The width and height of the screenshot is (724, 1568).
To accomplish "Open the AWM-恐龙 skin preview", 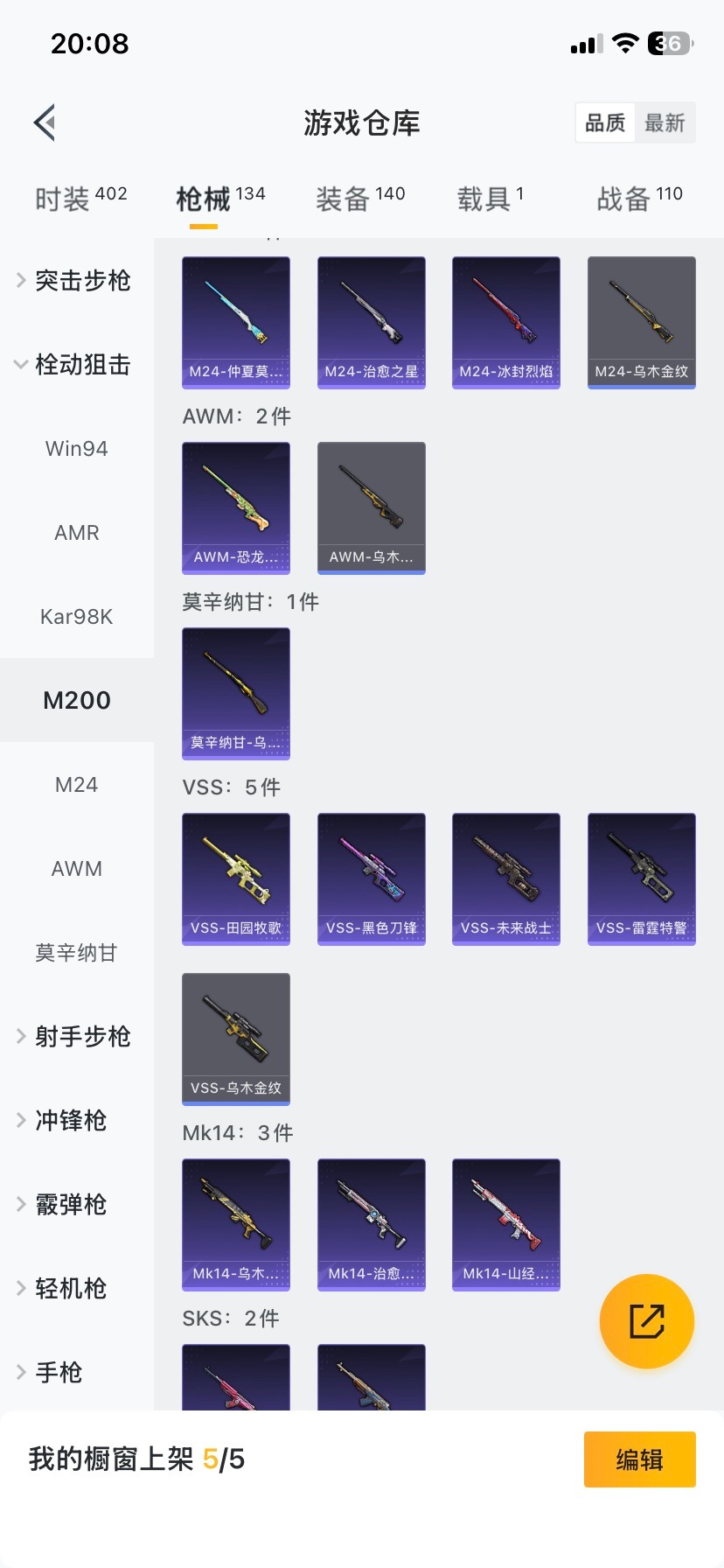I will point(235,507).
